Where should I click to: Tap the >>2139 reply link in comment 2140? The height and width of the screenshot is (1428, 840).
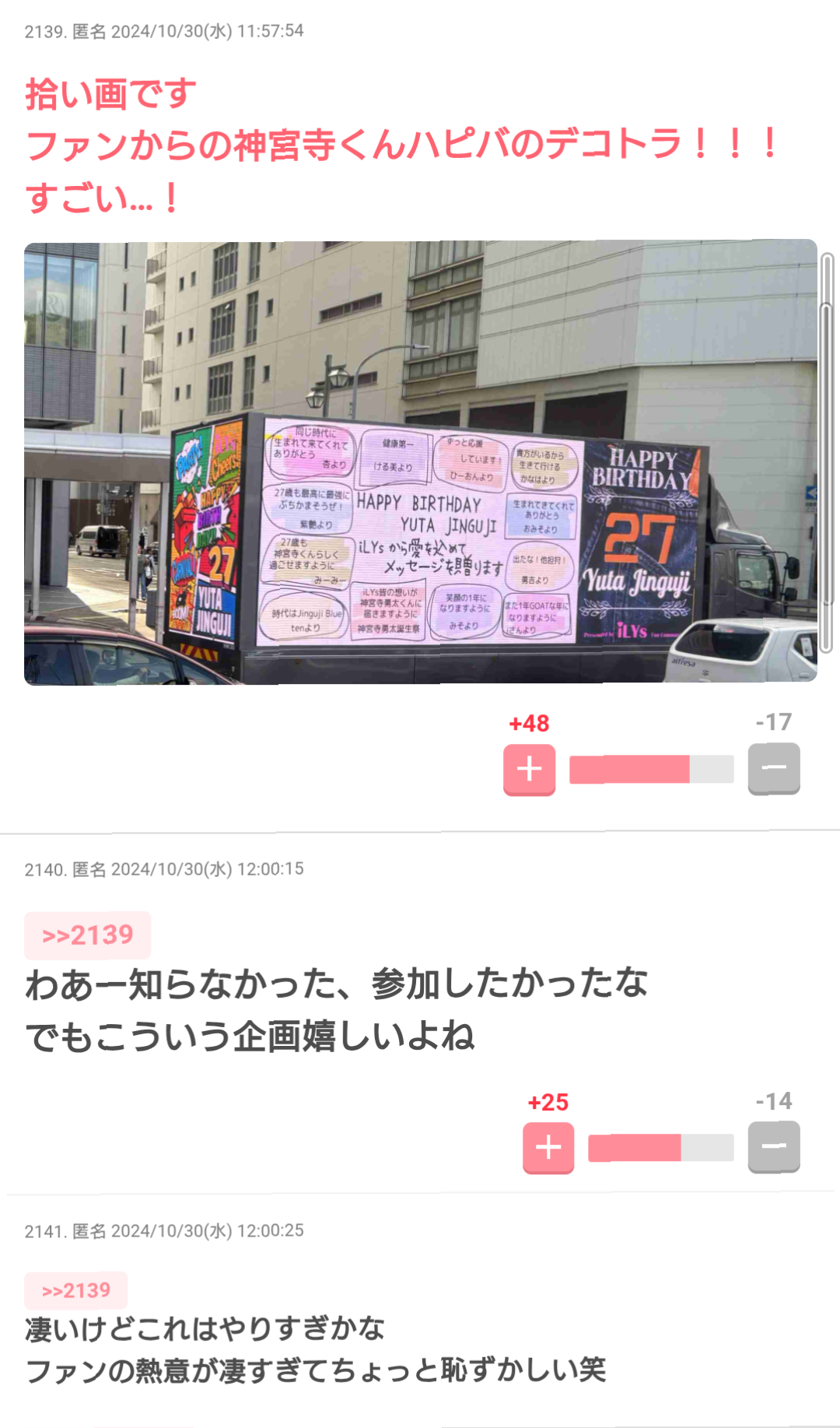87,935
